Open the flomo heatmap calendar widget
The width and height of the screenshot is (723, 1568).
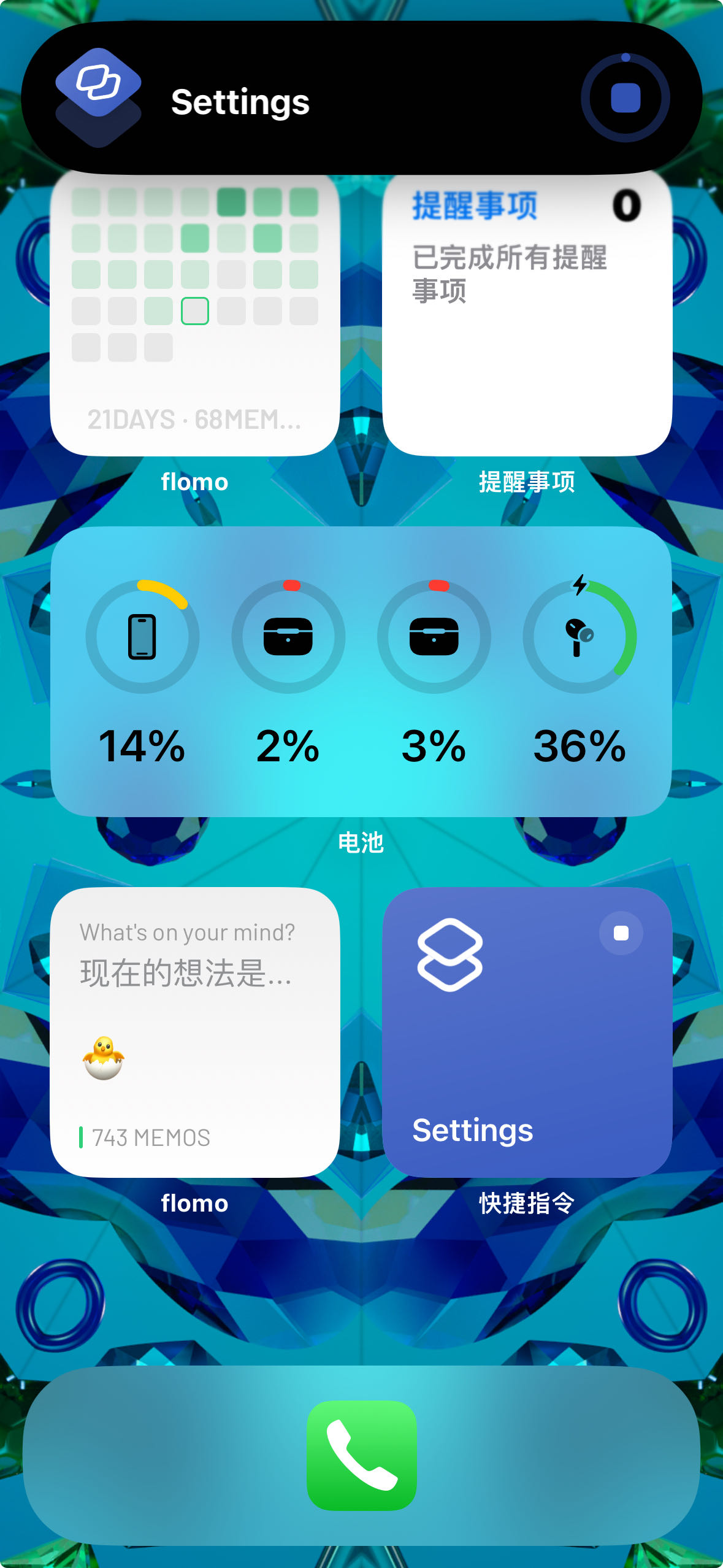[x=194, y=314]
